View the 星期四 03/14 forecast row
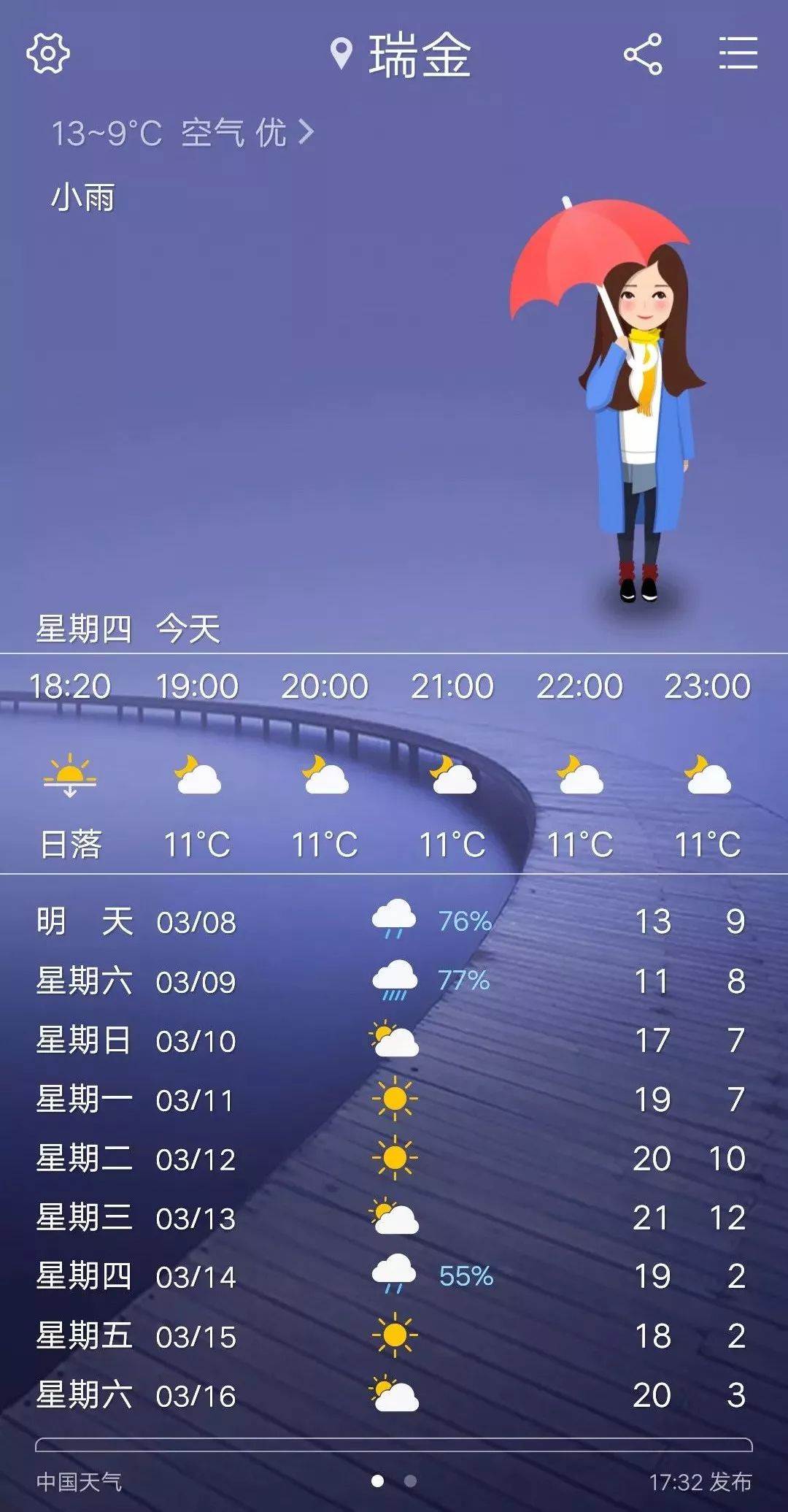The width and height of the screenshot is (788, 1512). point(394,1276)
